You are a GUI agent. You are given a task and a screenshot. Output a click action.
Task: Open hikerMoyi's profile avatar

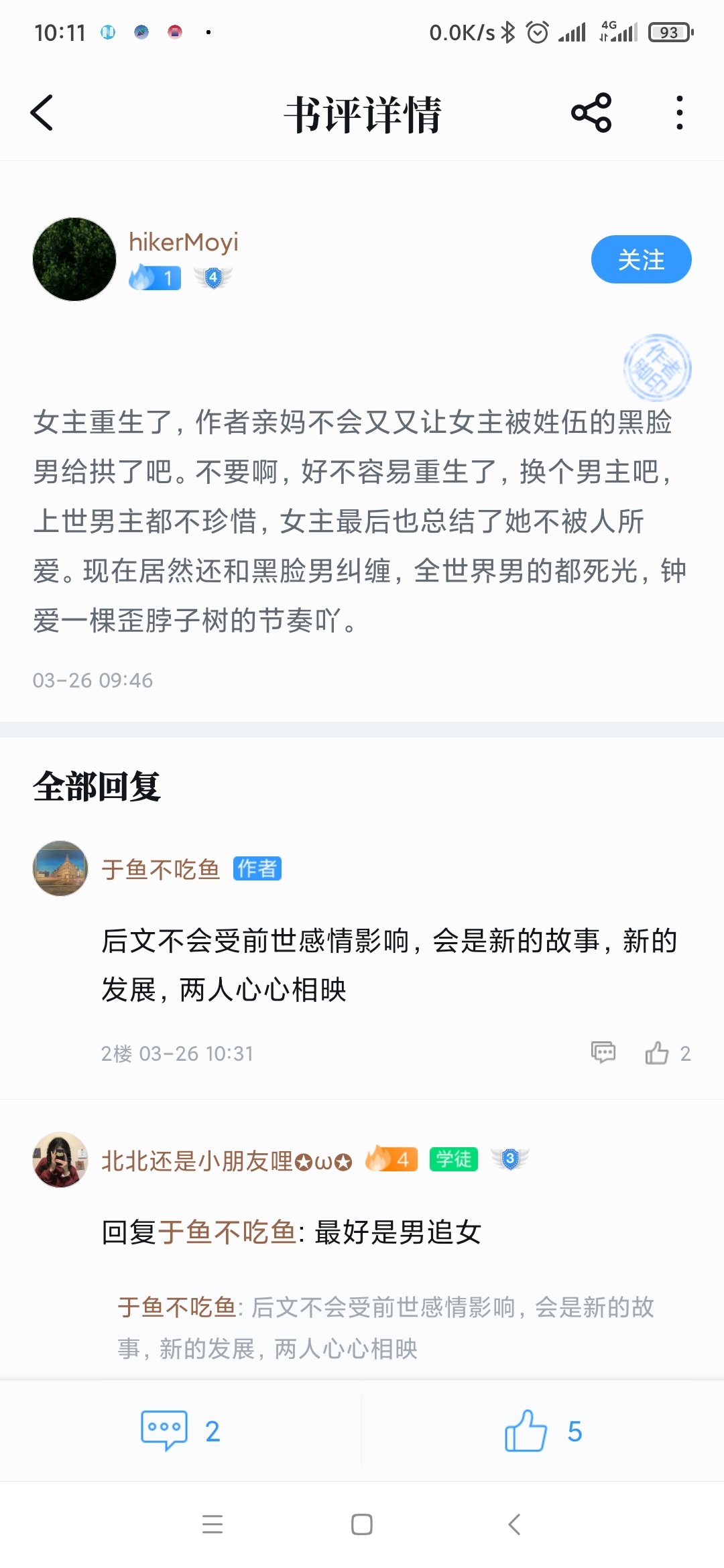click(74, 259)
